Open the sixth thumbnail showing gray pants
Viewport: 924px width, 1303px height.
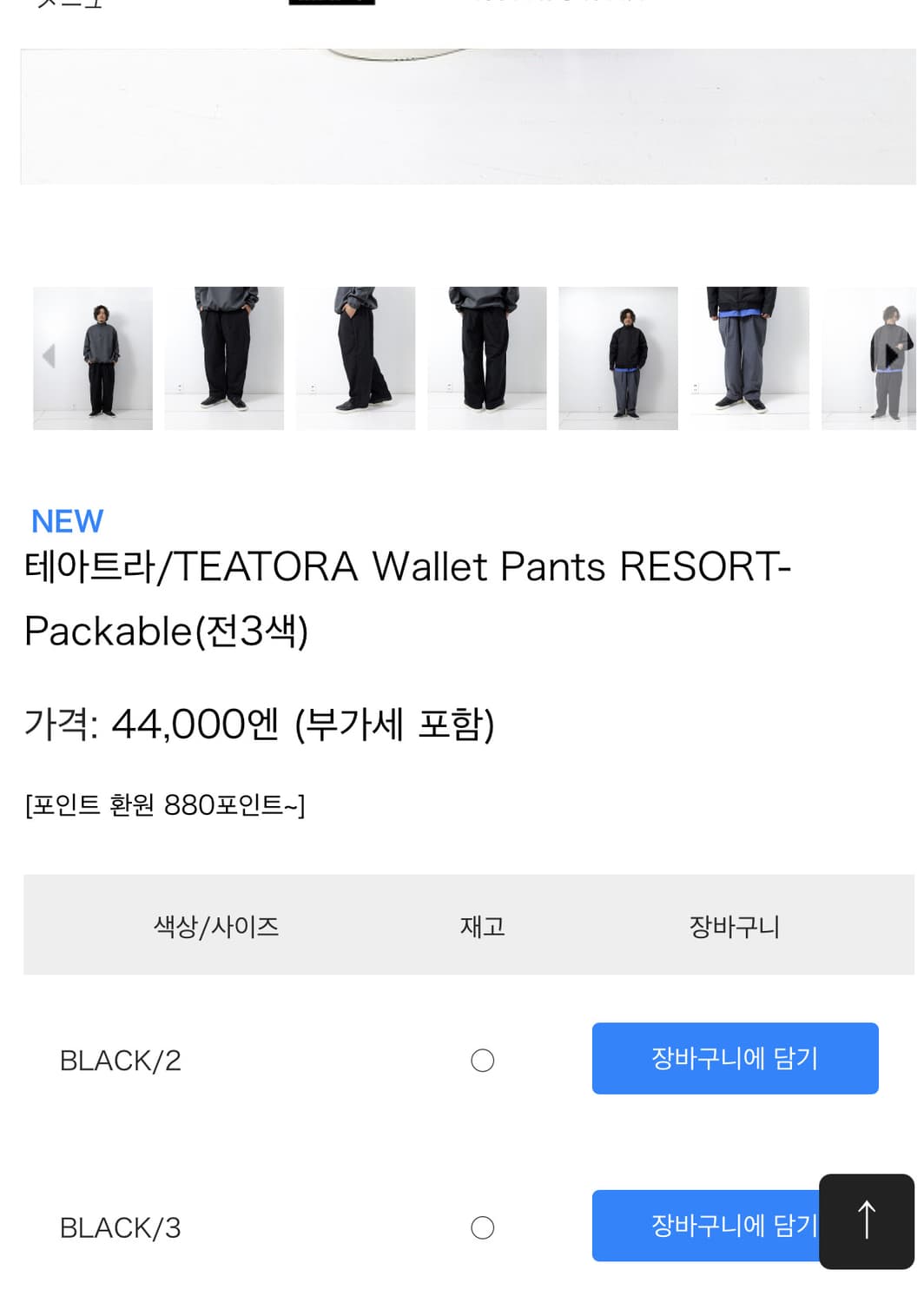pos(749,357)
